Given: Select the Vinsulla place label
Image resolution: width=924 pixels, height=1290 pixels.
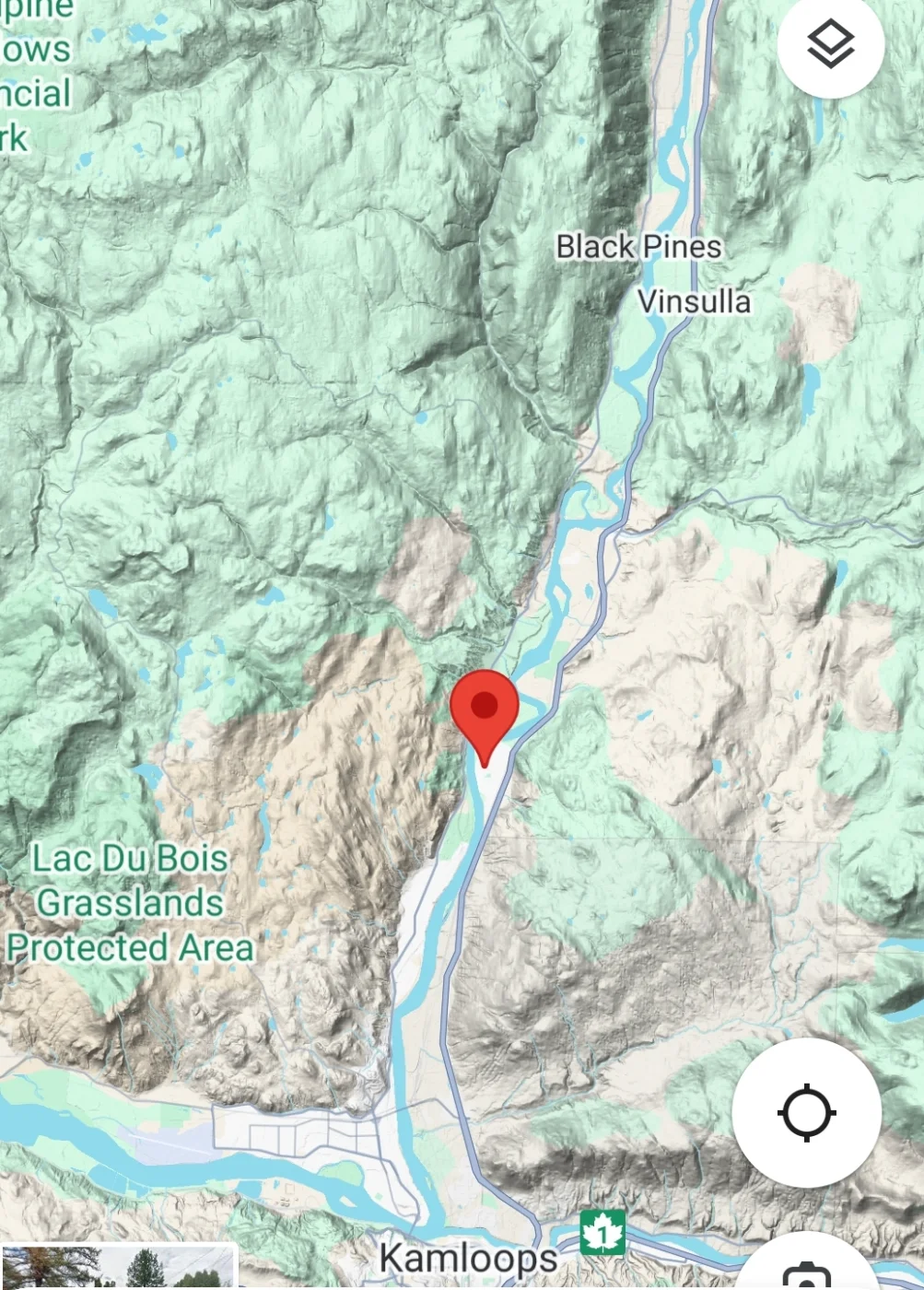Looking at the screenshot, I should pyautogui.click(x=694, y=301).
